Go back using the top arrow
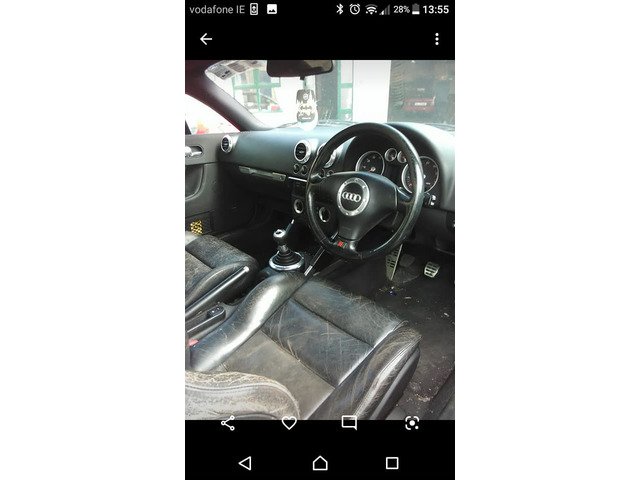The width and height of the screenshot is (640, 480). (206, 39)
